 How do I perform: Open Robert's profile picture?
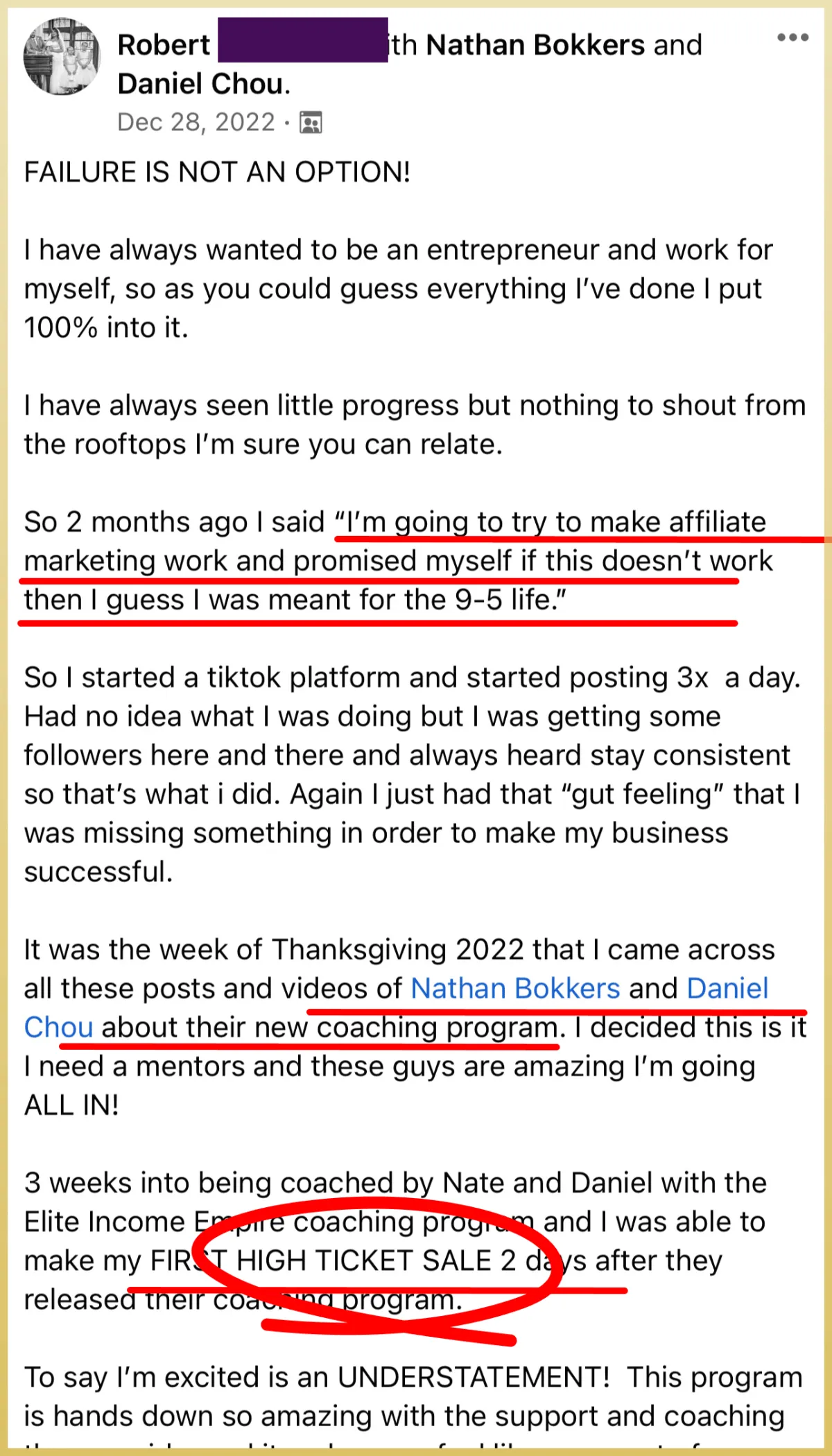pyautogui.click(x=62, y=57)
